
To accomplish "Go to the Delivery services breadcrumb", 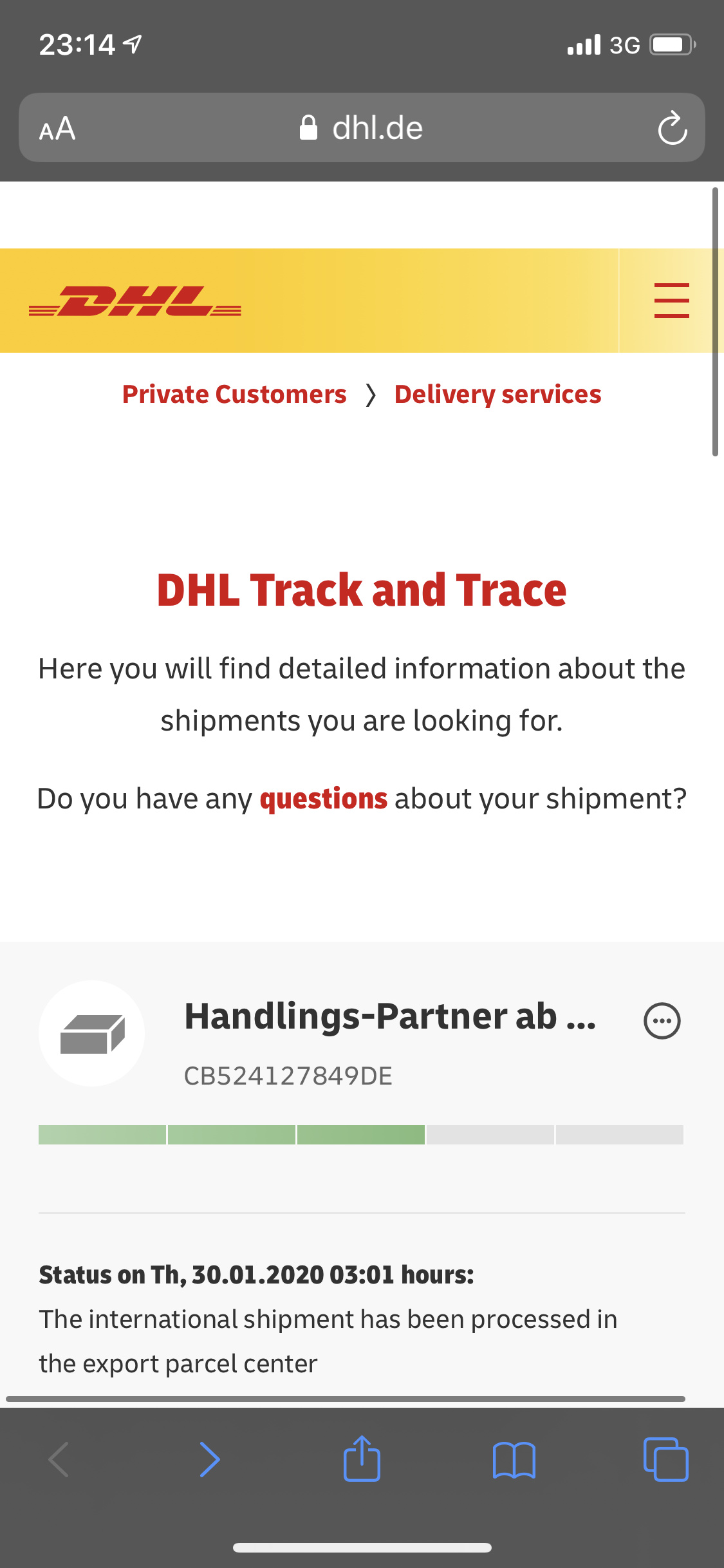I will tap(497, 394).
